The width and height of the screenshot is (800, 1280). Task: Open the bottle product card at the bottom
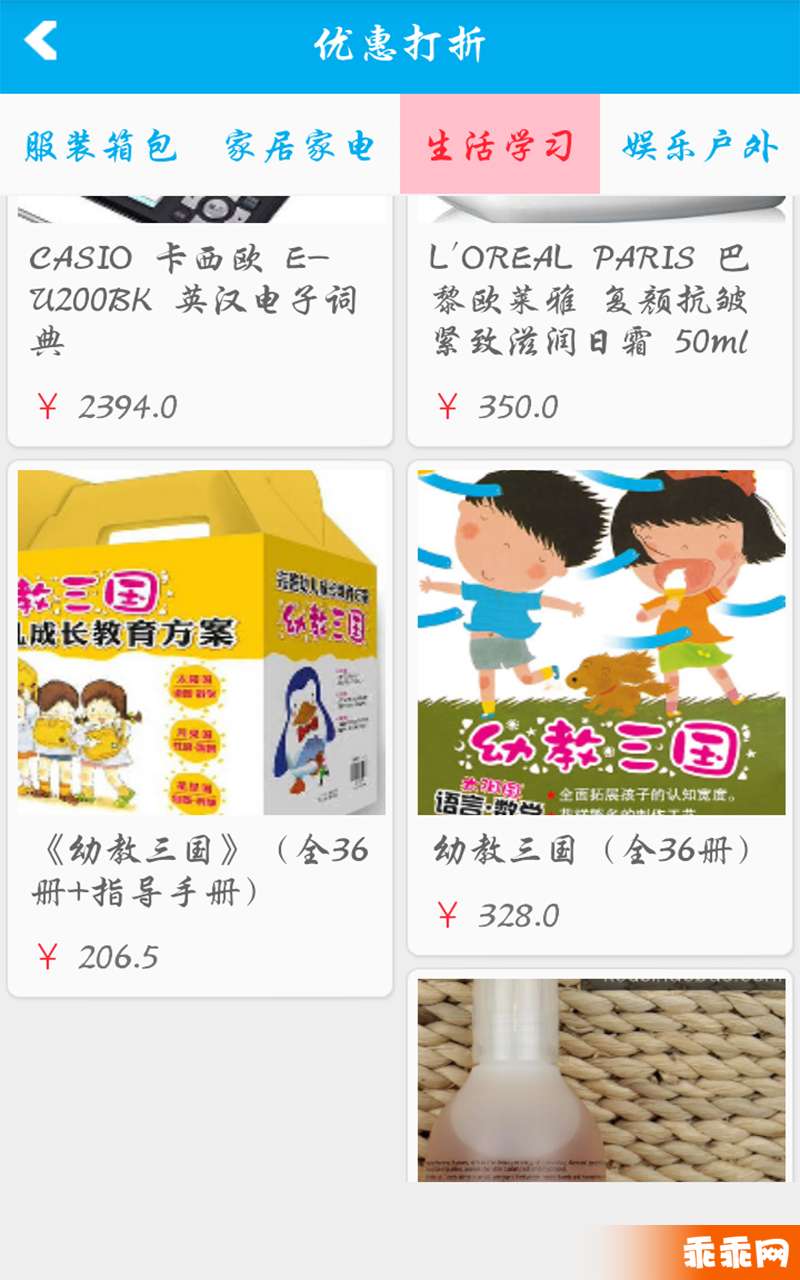(600, 1076)
